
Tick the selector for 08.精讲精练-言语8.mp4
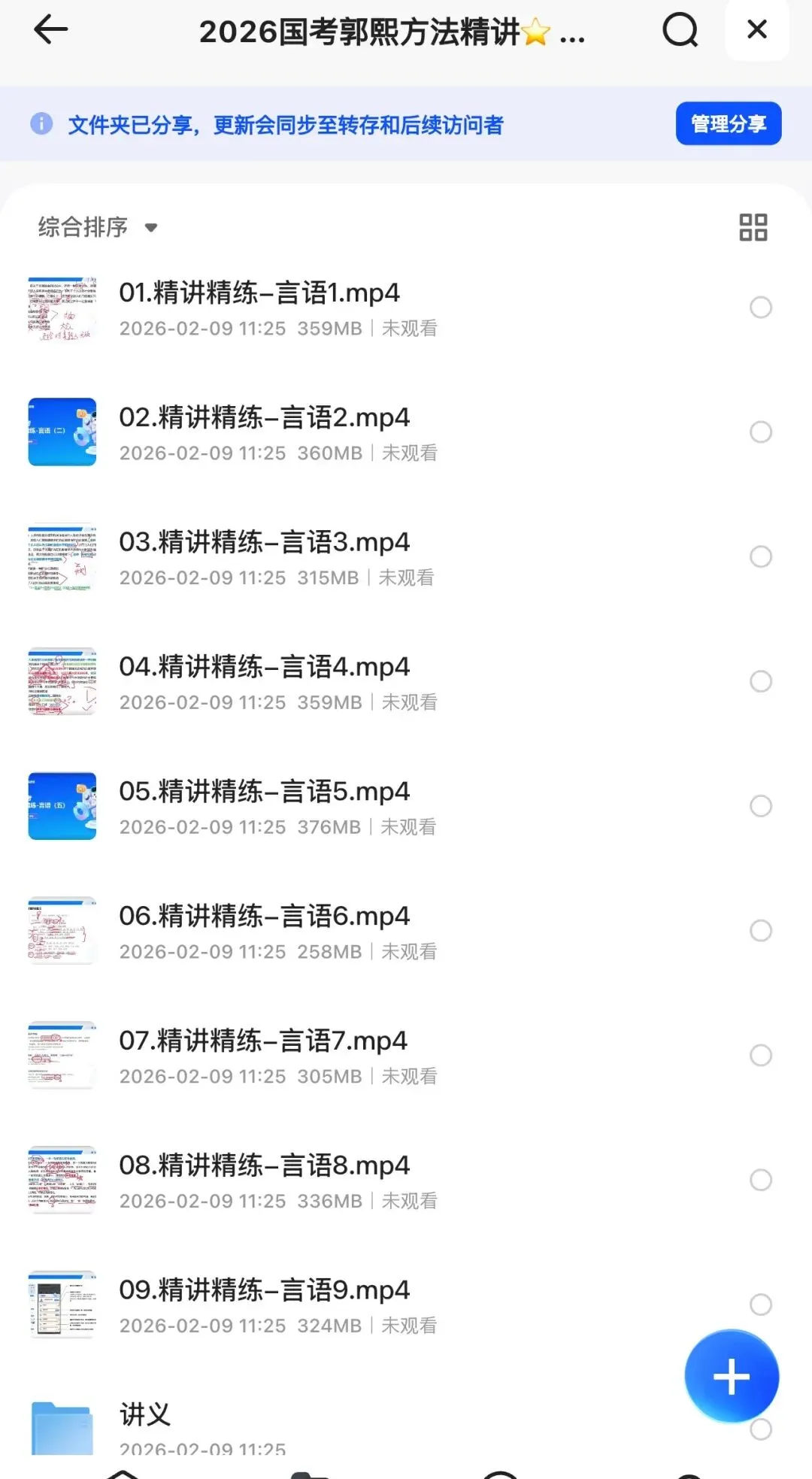(x=761, y=1180)
